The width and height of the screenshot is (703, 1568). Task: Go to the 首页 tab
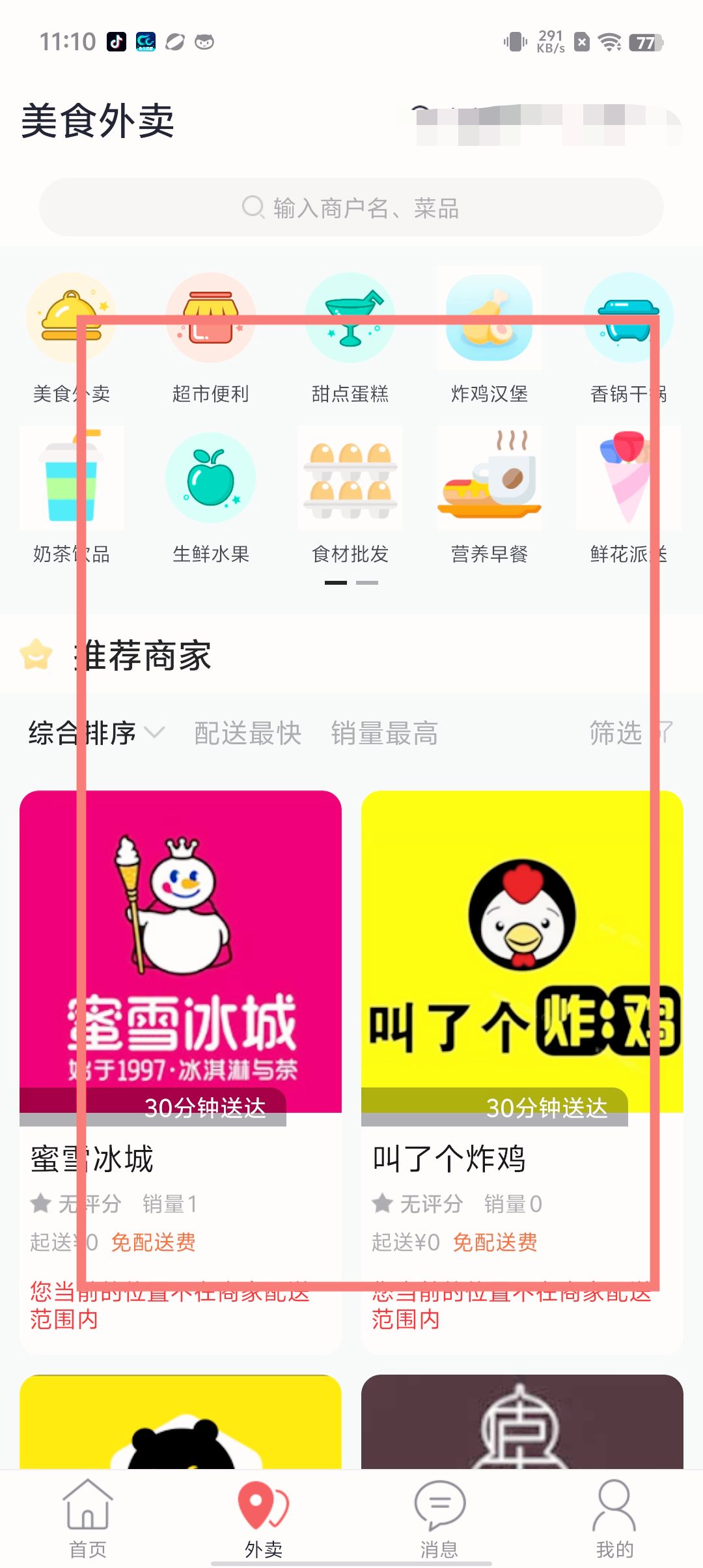88,1518
